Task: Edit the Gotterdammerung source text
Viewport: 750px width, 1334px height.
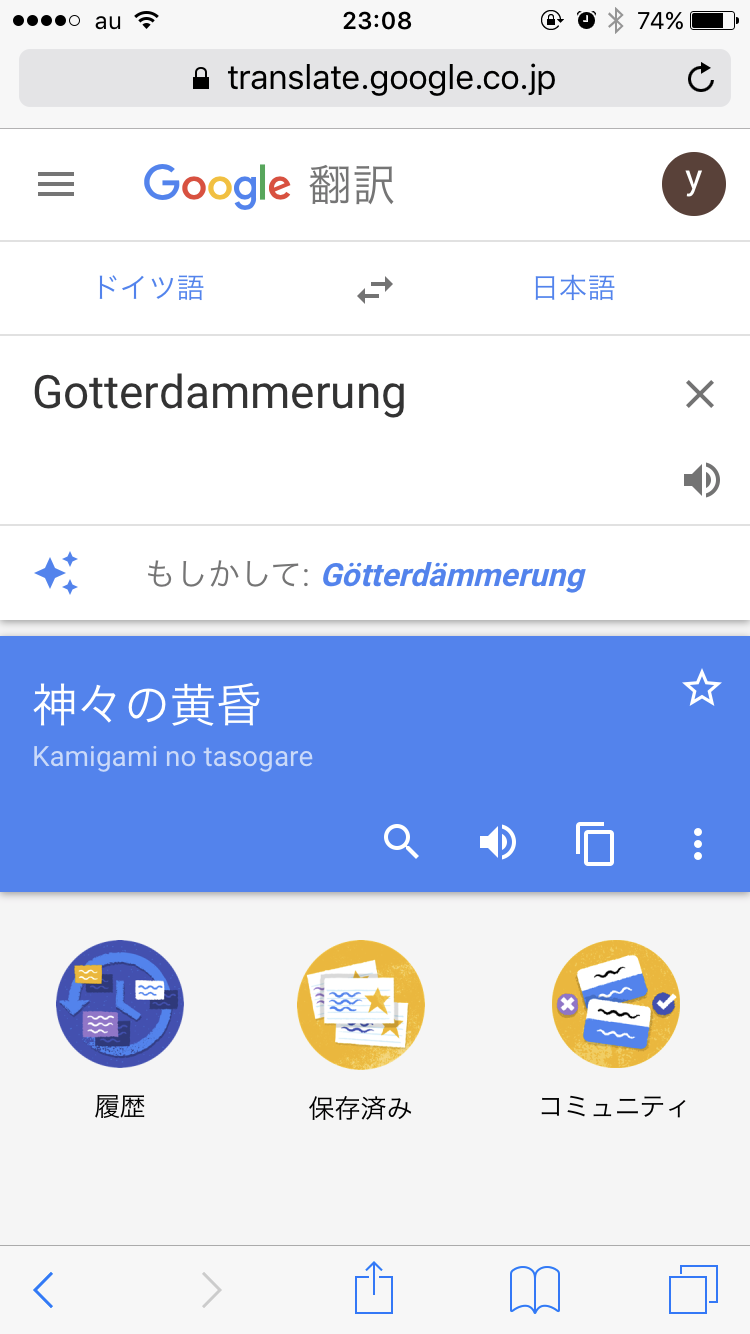Action: point(220,393)
